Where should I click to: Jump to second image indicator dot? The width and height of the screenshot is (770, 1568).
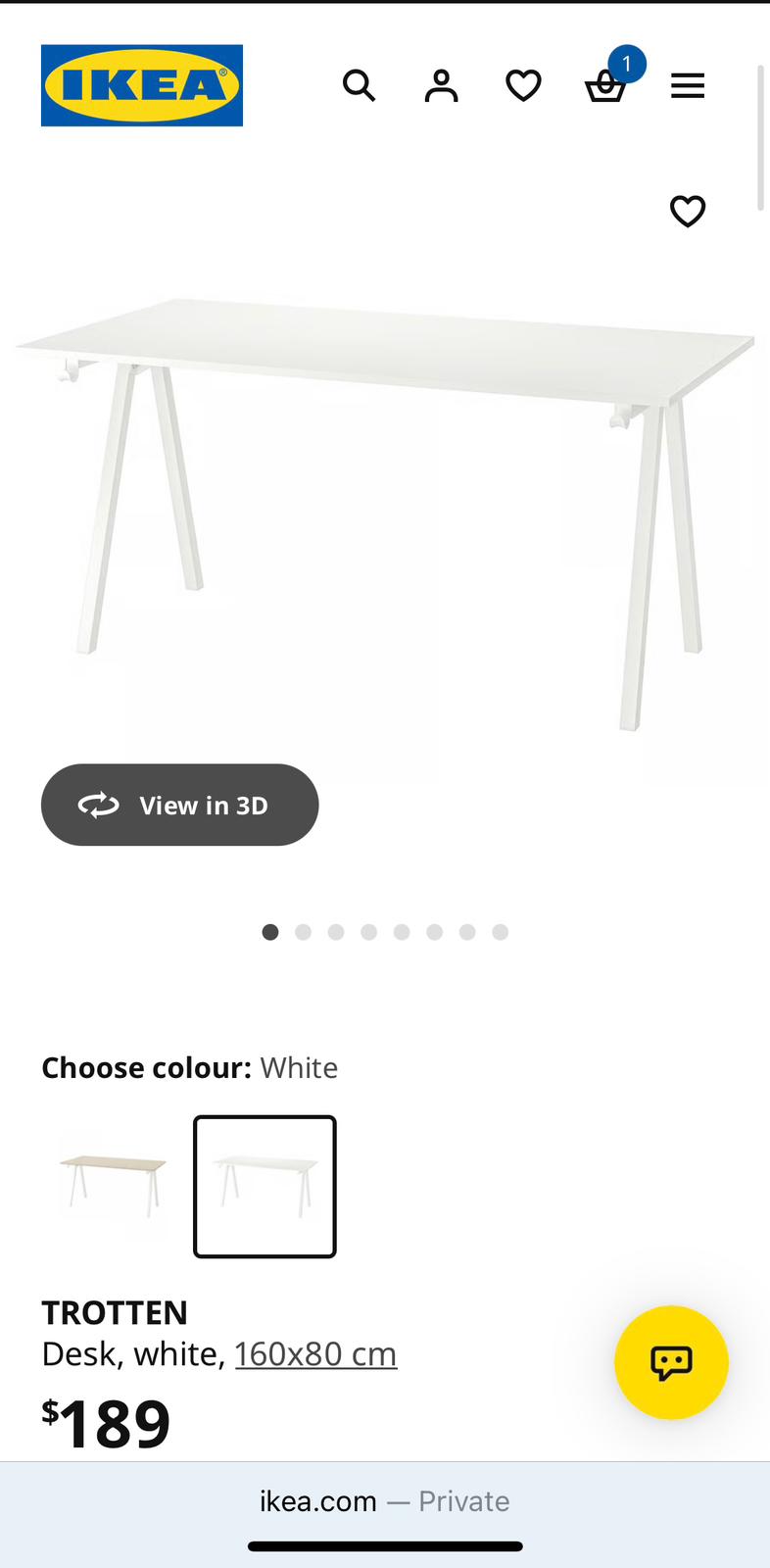pos(304,932)
